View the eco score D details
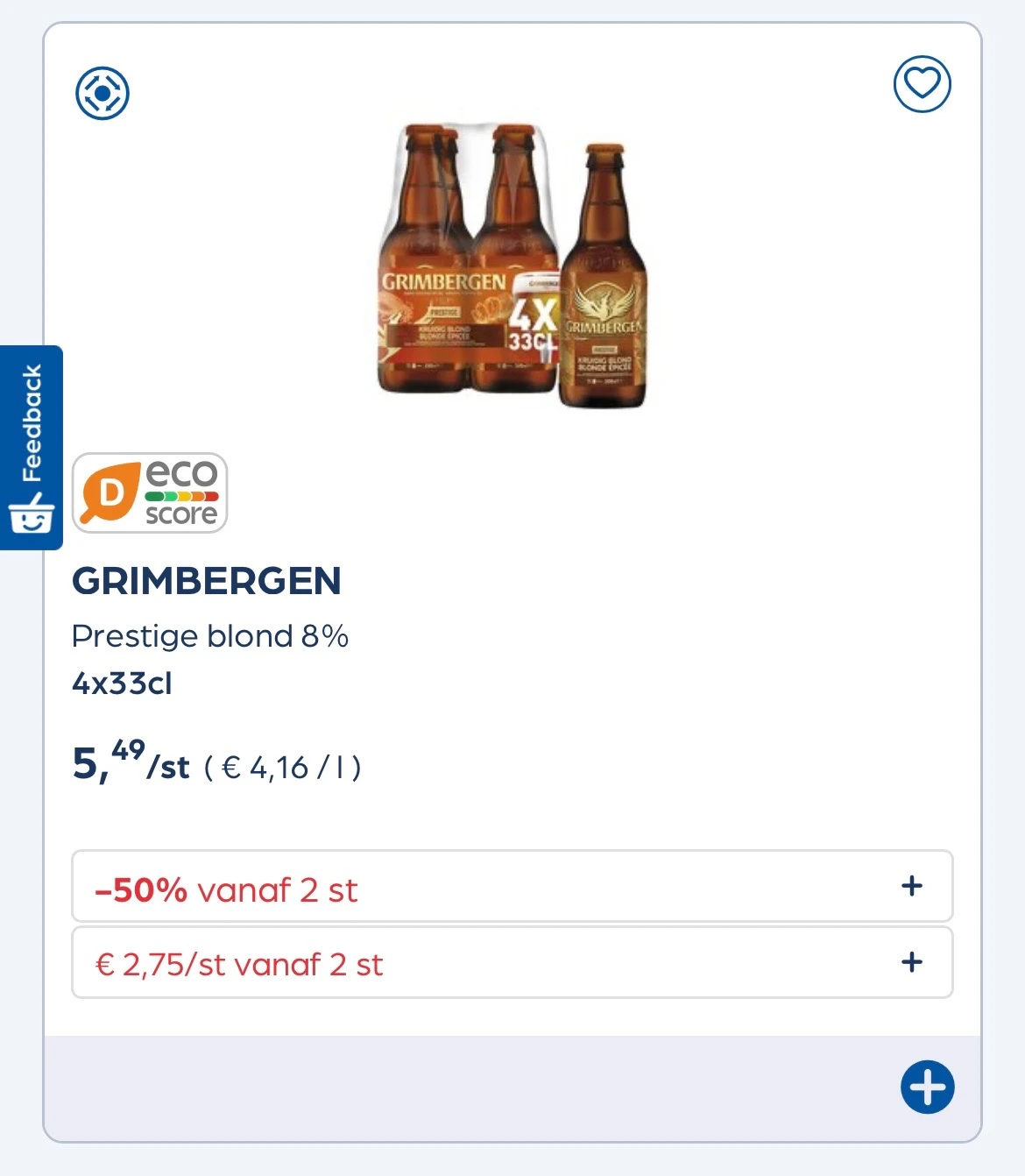Screen dimensions: 1025x1176 click(150, 492)
